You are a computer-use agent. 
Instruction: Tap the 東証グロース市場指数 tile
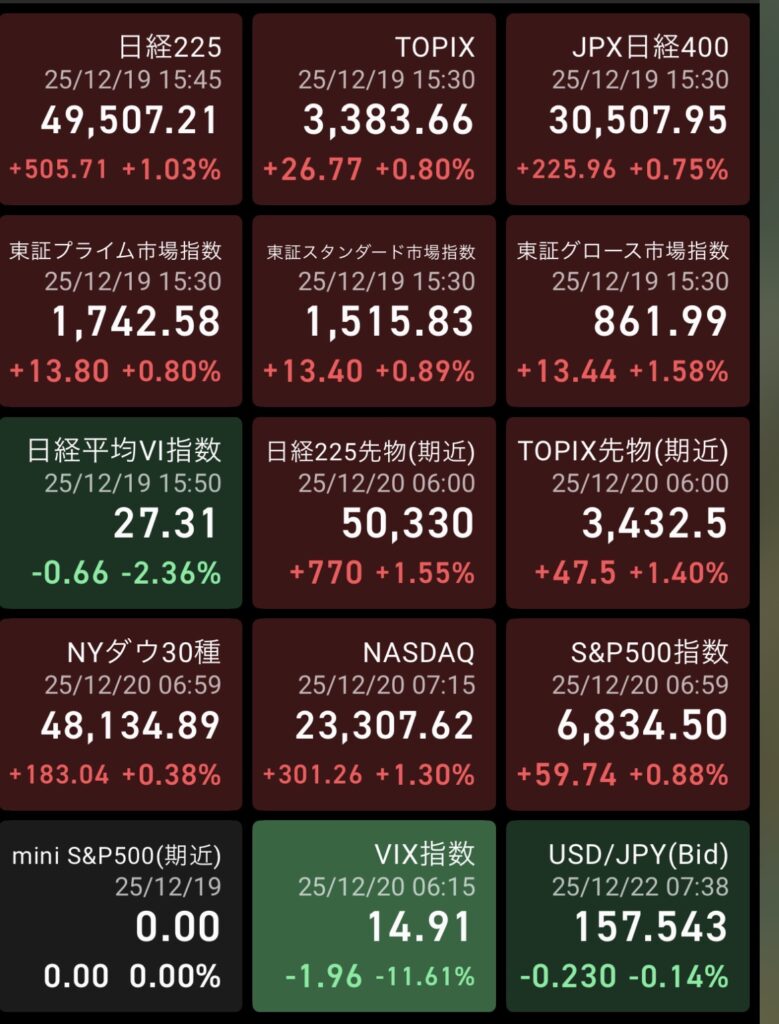627,310
